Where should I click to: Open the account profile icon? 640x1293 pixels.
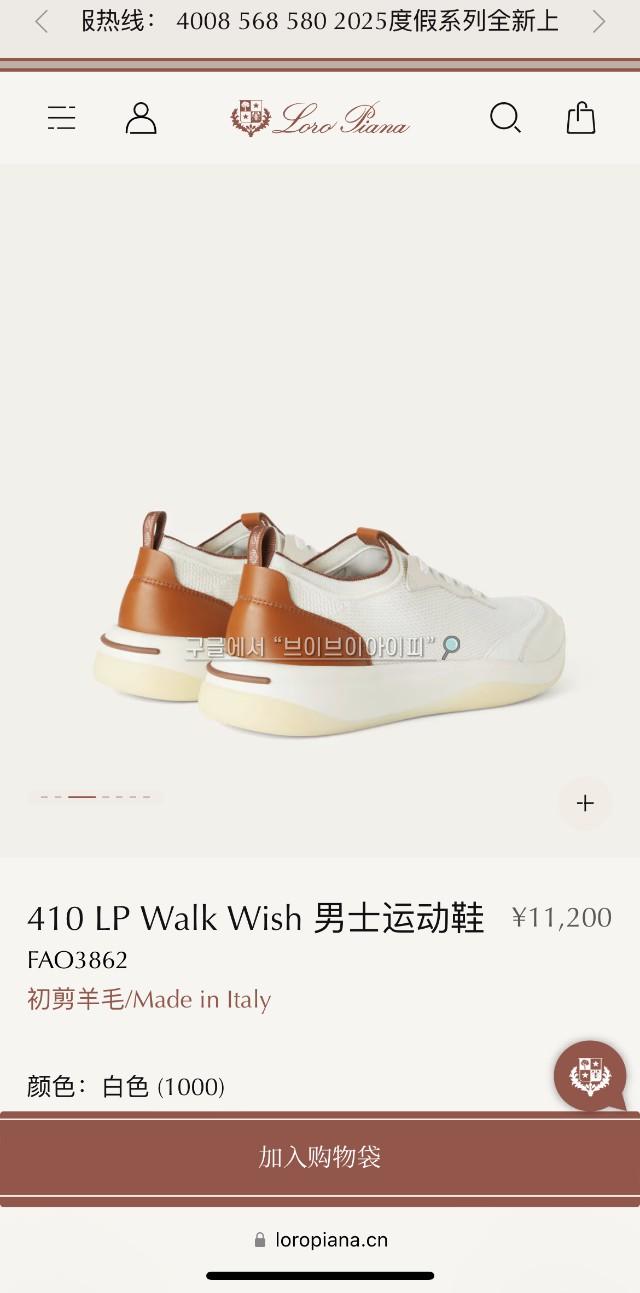coord(141,118)
